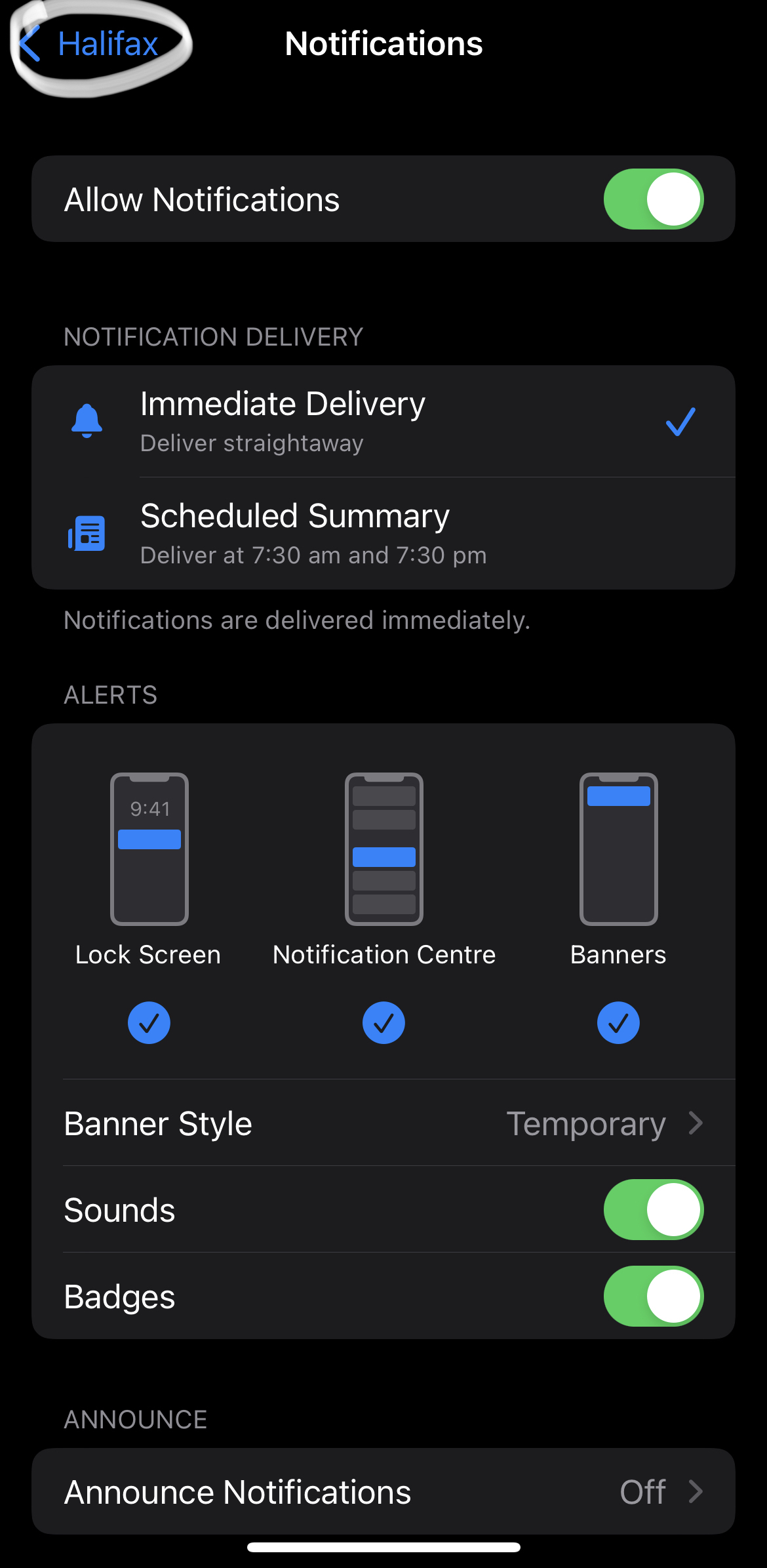Disable the Sounds switch
This screenshot has width=767, height=1568.
[653, 1210]
